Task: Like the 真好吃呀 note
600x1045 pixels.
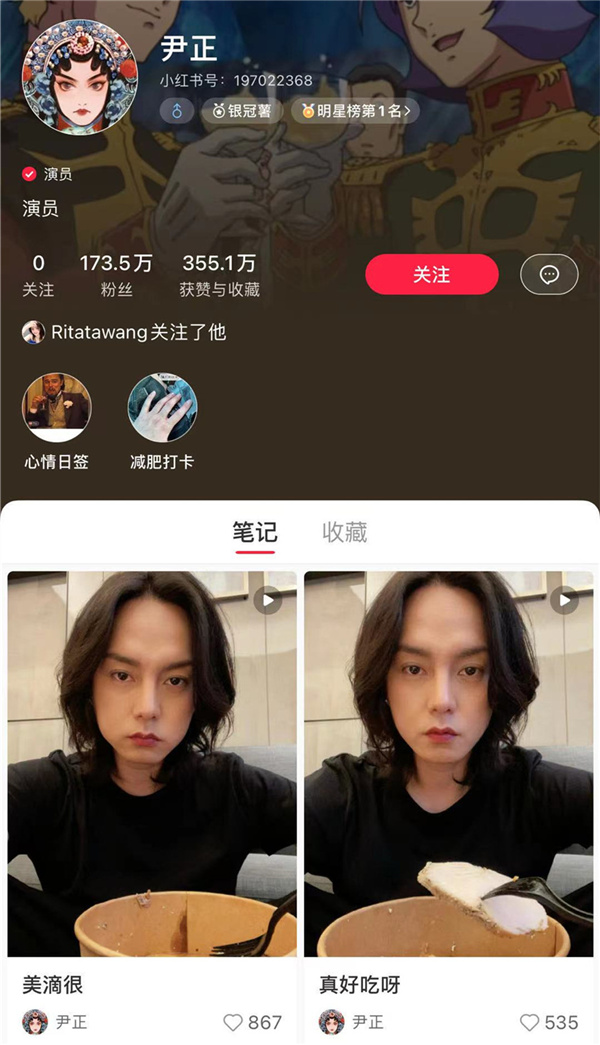Action: [x=531, y=1022]
